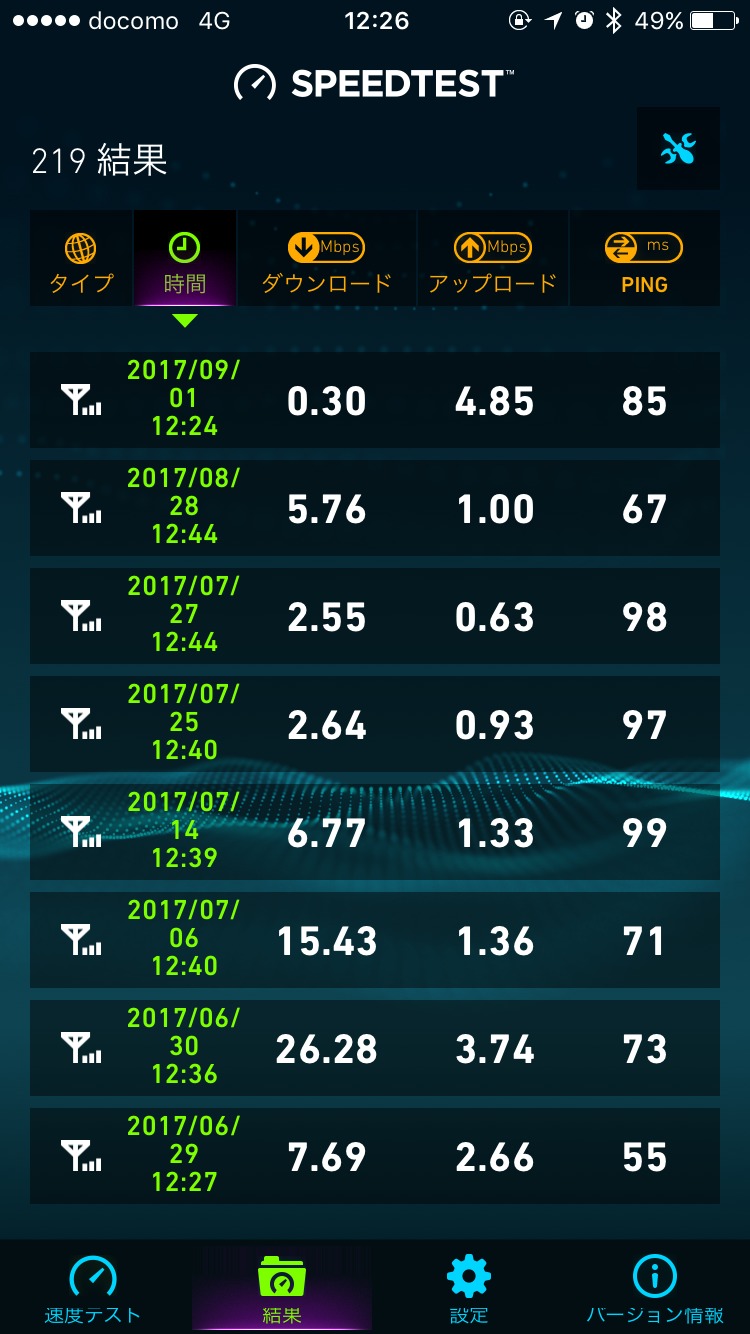Sort results by PING column
Screen dimensions: 750x1334
click(x=644, y=260)
